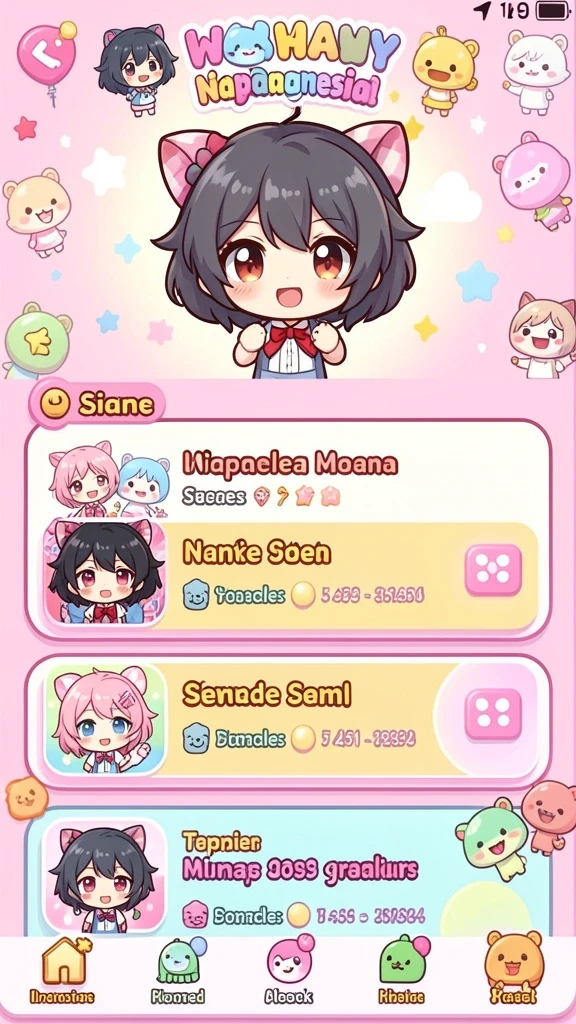This screenshot has width=576, height=1024.
Task: Open the green blob Khoice tab
Action: 402,971
